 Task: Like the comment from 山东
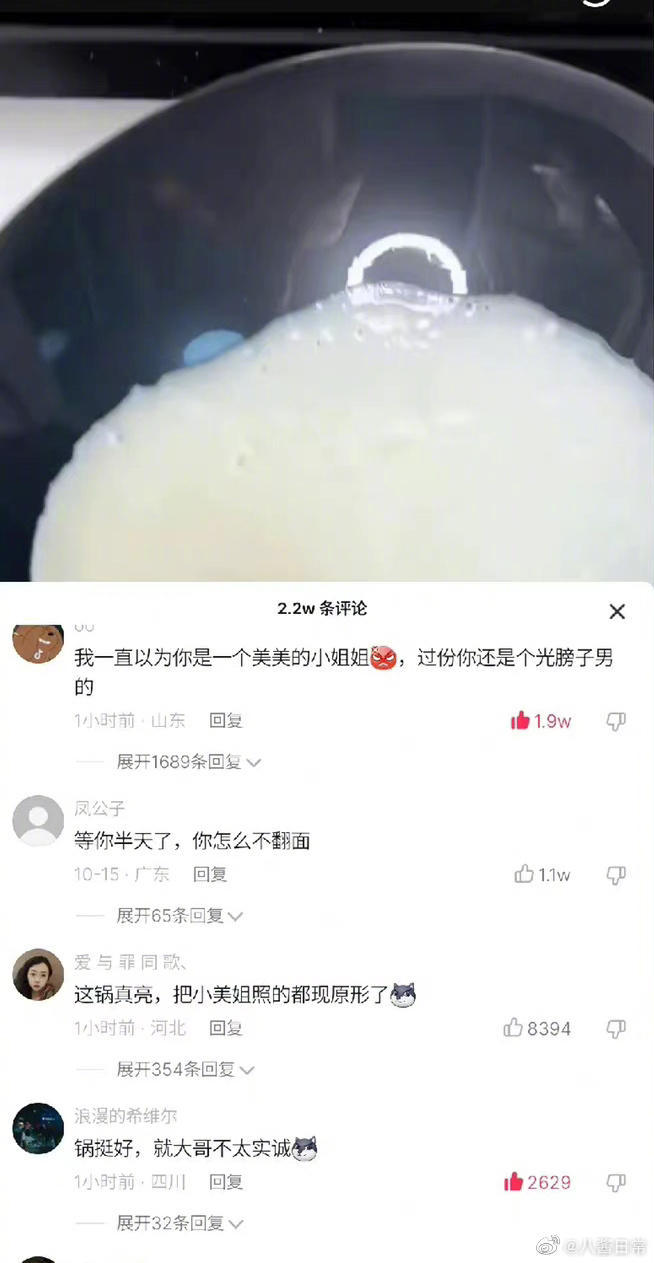pyautogui.click(x=520, y=721)
